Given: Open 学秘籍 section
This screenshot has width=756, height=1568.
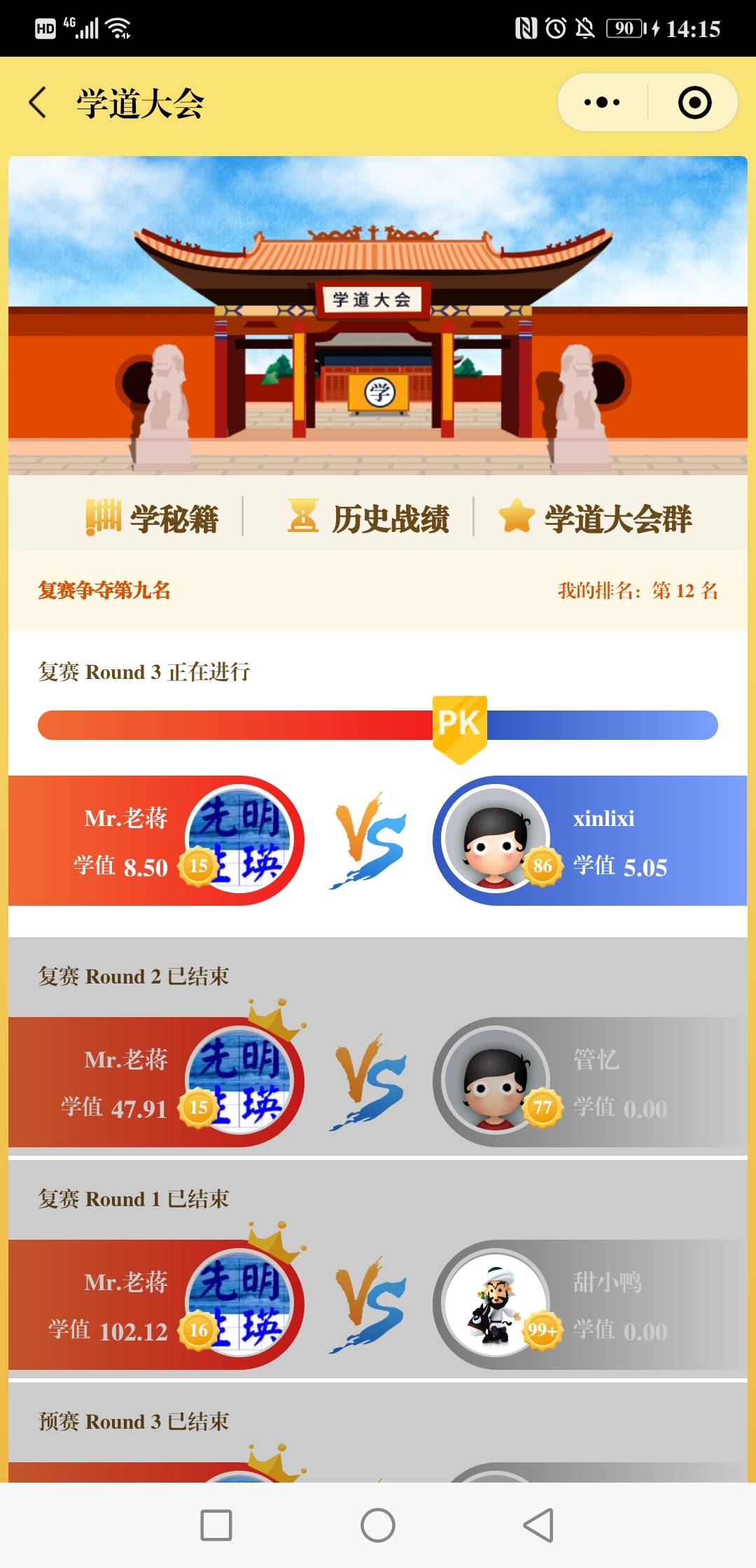Looking at the screenshot, I should coord(153,518).
